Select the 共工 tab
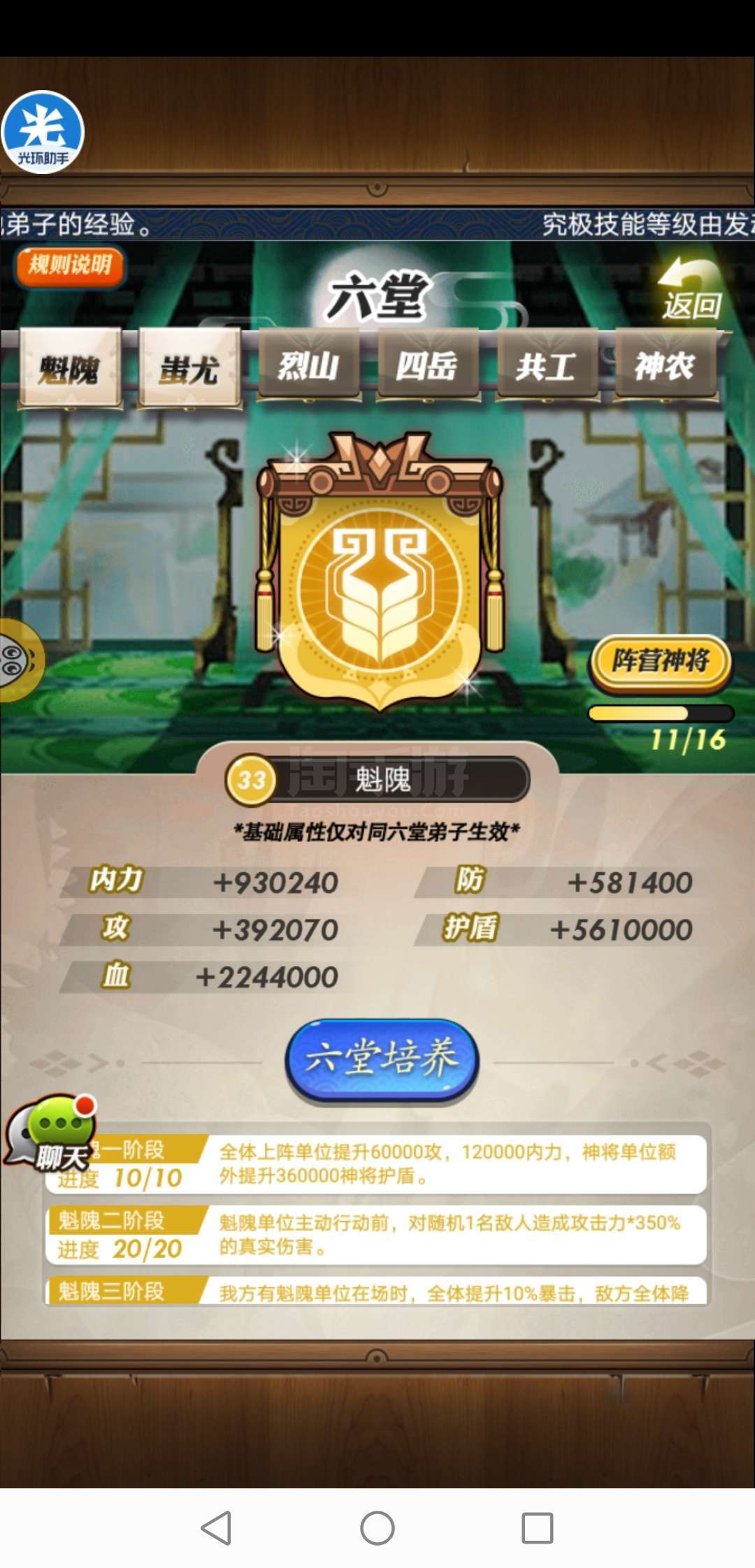Image resolution: width=755 pixels, height=1568 pixels. [546, 365]
